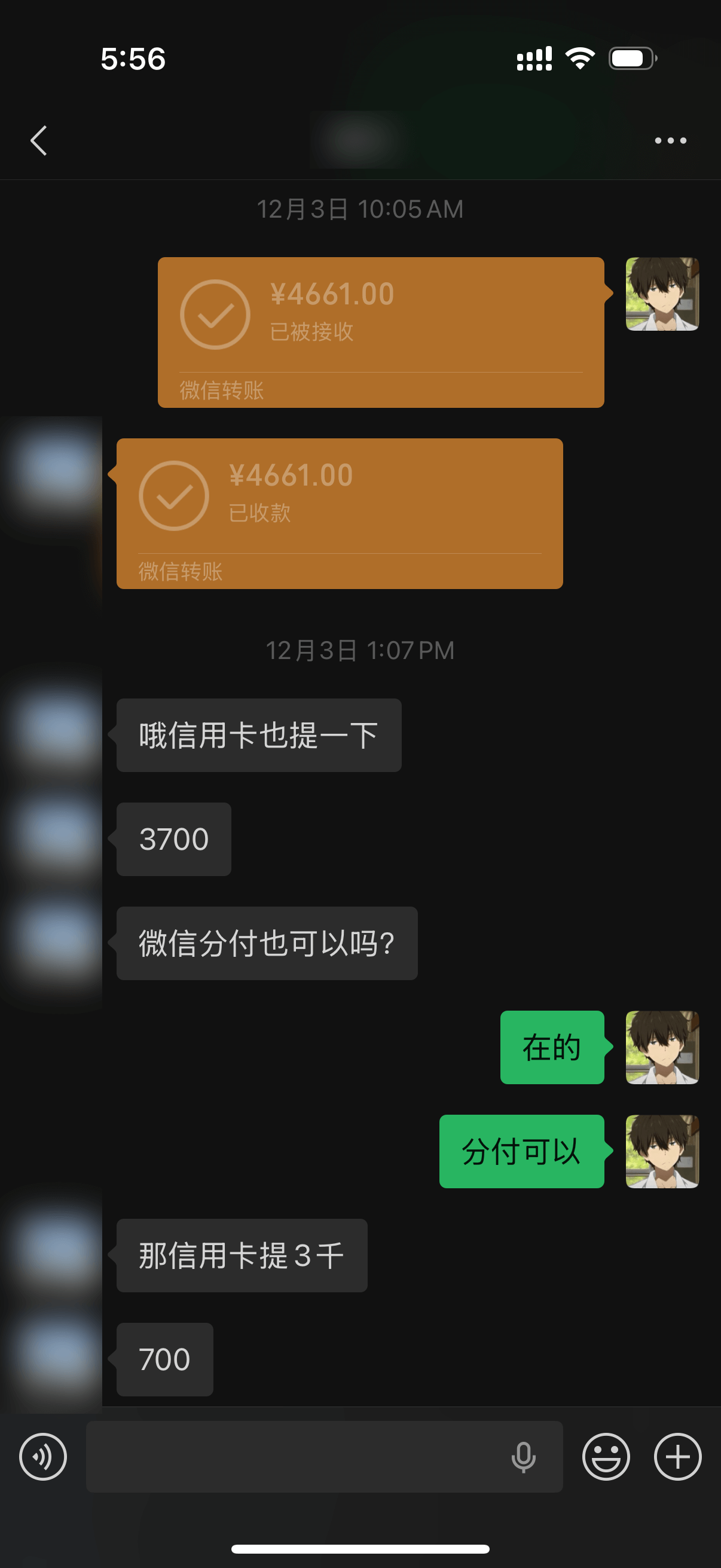Open the plus attachments menu
Screen dimensions: 721x1568
click(x=677, y=1457)
